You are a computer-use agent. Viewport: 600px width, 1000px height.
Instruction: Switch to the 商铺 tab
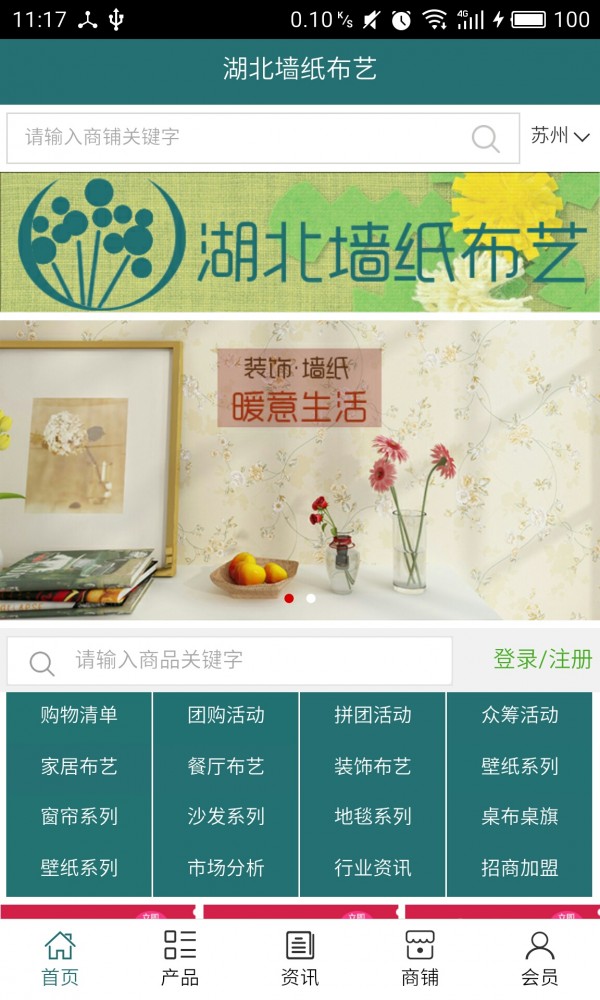420,958
